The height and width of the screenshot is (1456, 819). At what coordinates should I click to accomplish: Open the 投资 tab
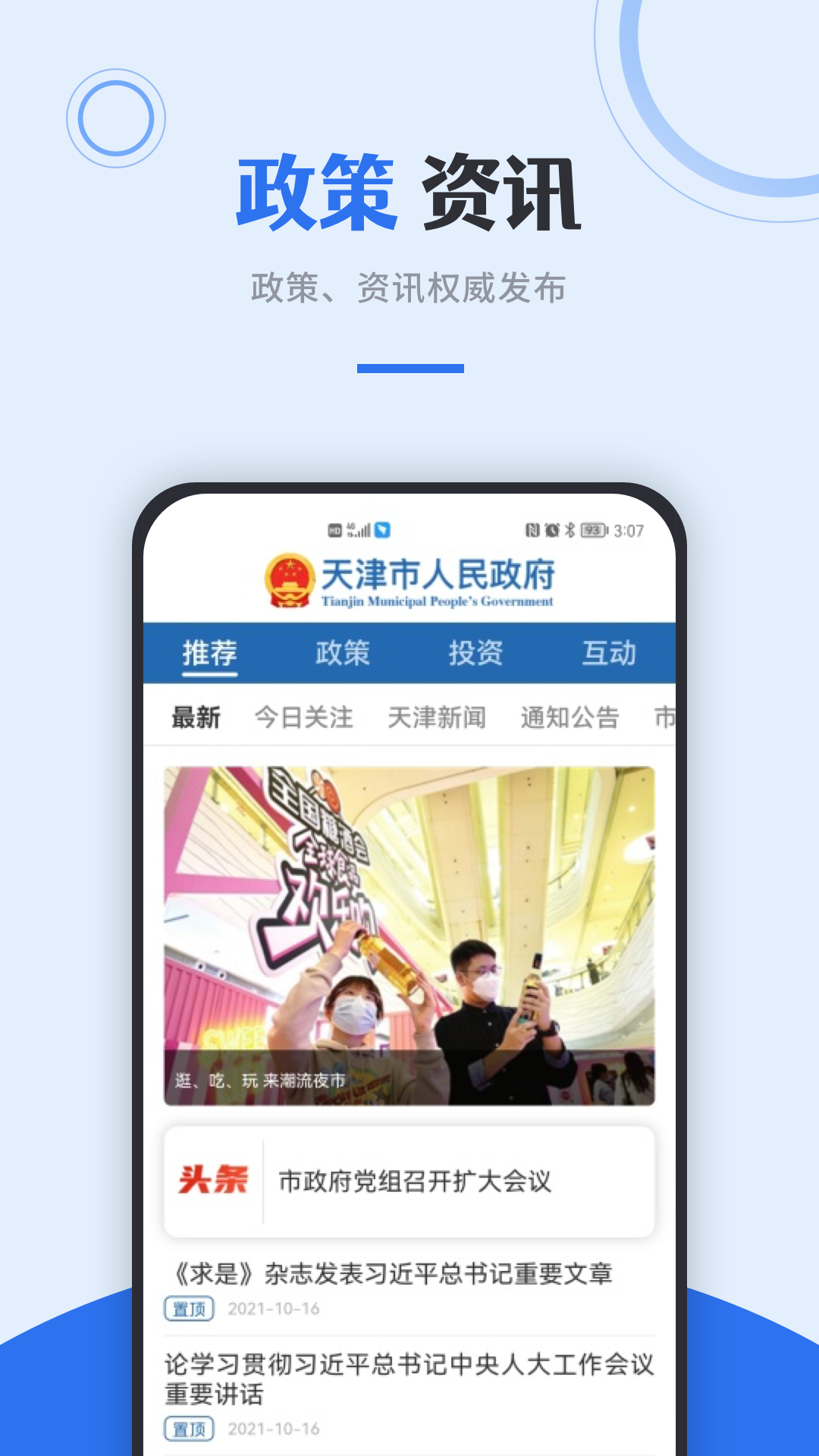click(476, 652)
